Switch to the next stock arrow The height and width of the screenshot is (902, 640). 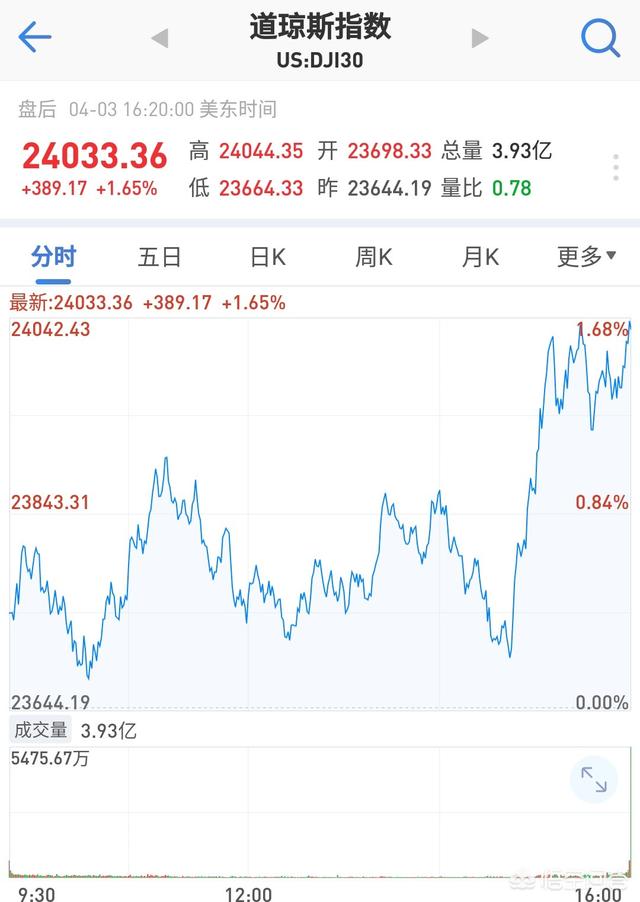pyautogui.click(x=480, y=39)
